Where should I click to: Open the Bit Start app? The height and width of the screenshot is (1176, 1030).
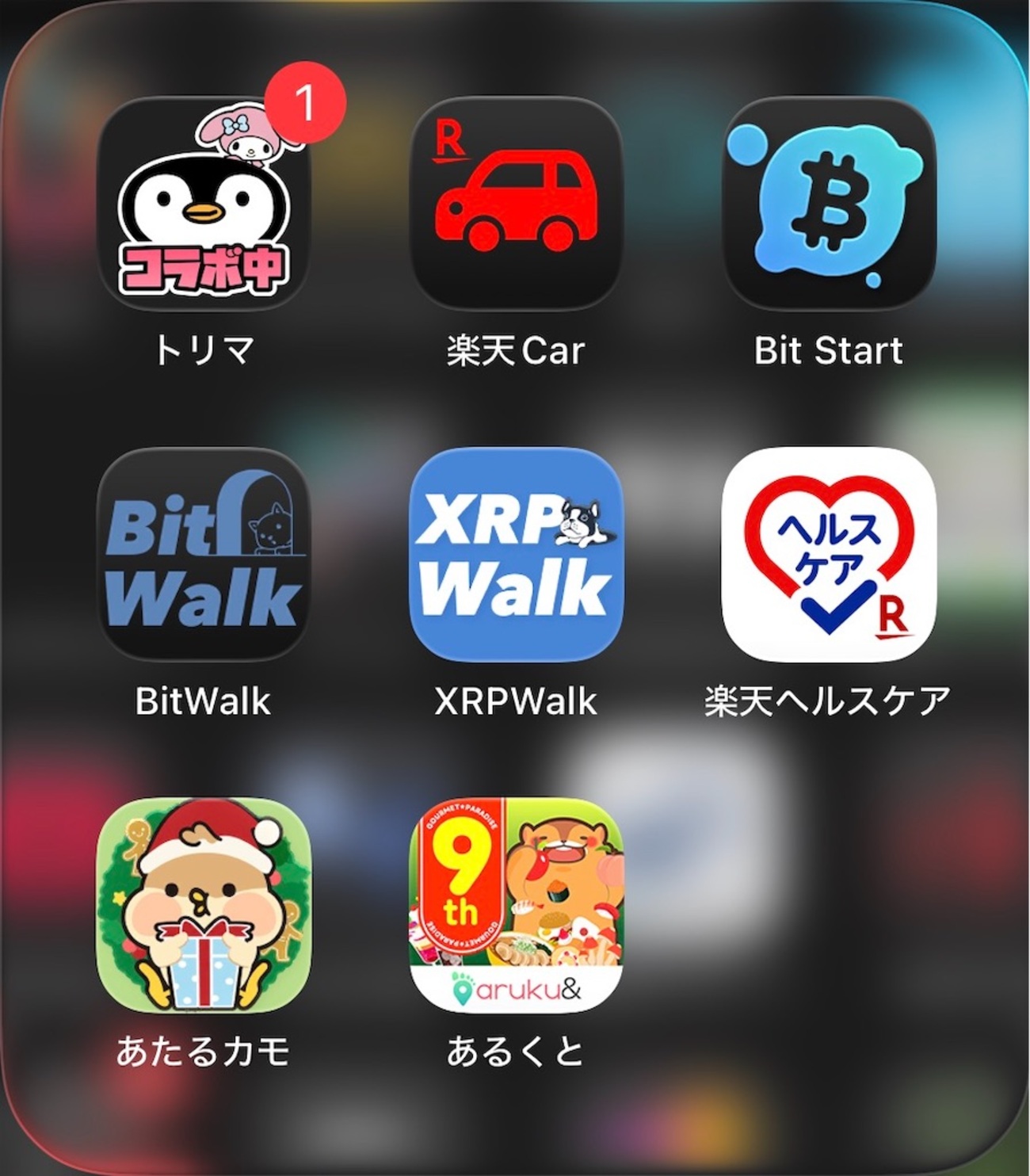click(x=829, y=204)
